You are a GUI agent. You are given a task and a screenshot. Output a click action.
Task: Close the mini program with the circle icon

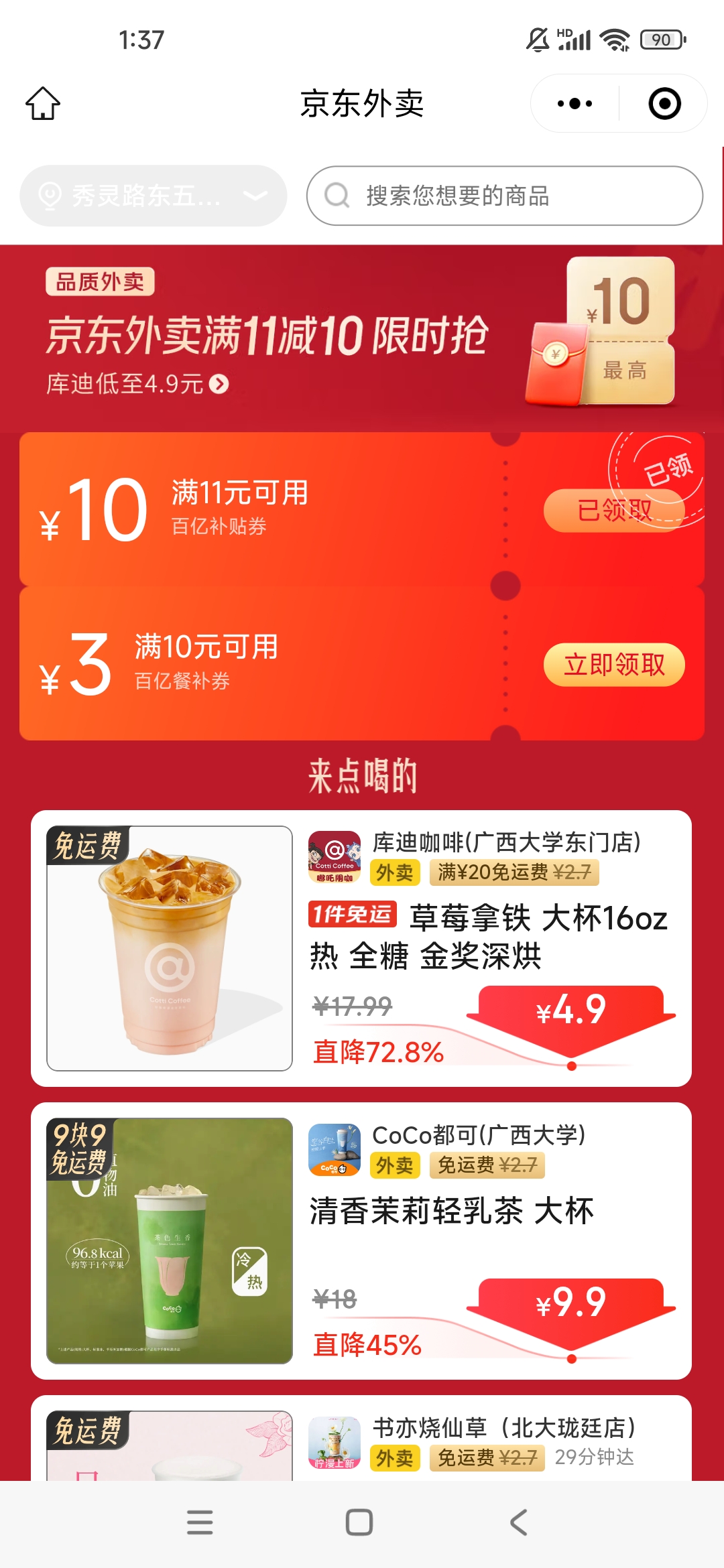point(664,104)
